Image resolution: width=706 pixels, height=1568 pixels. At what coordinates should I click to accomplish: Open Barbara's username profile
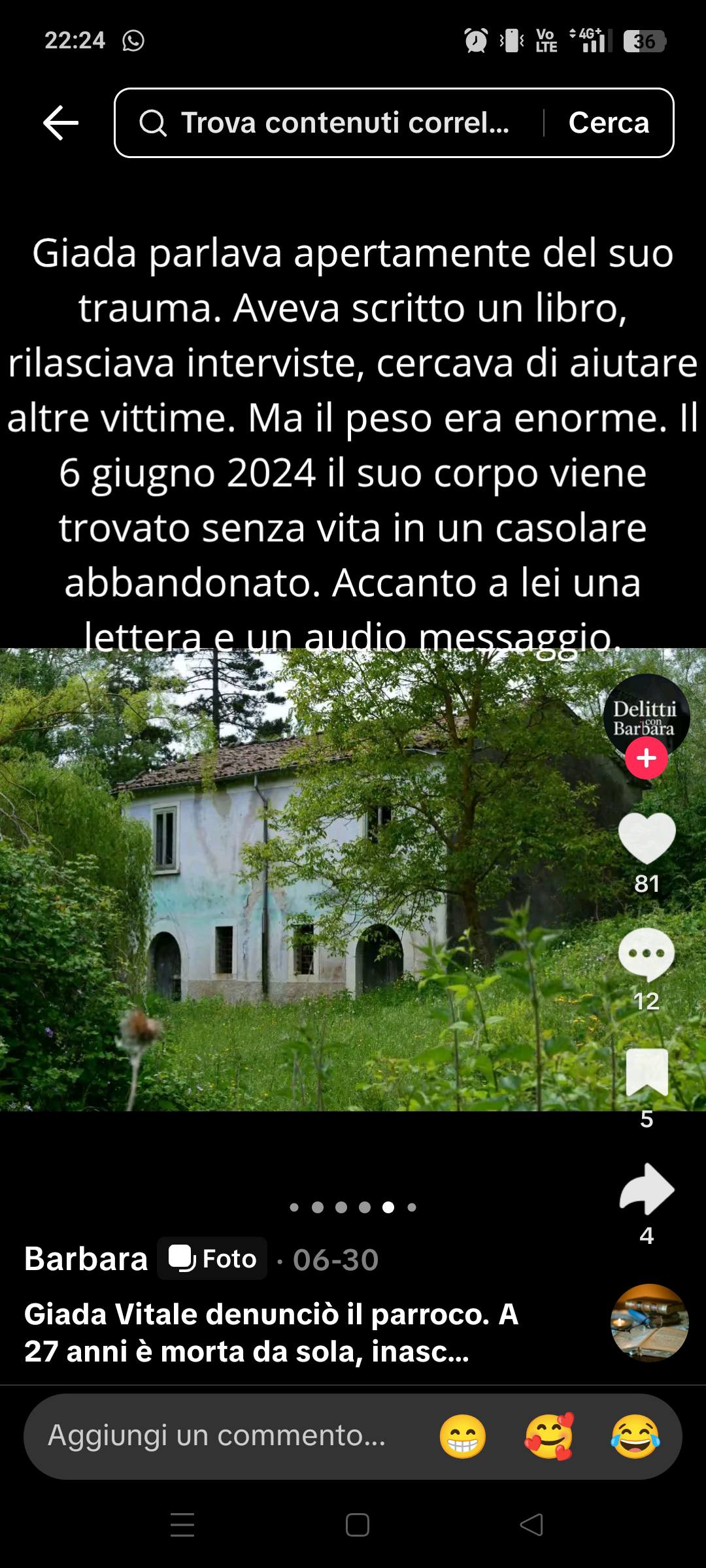point(86,1259)
